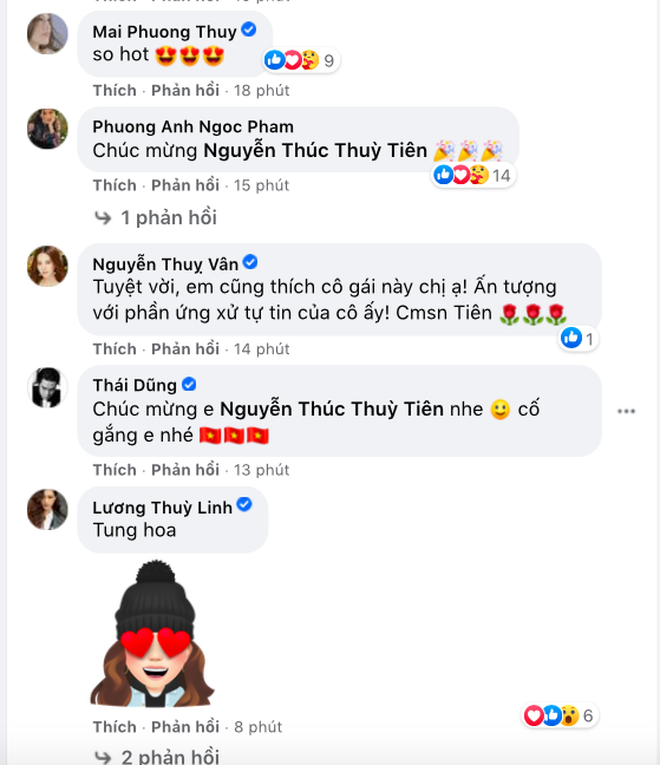Reply to Thái Dũng's comment
The image size is (660, 765).
(x=185, y=469)
